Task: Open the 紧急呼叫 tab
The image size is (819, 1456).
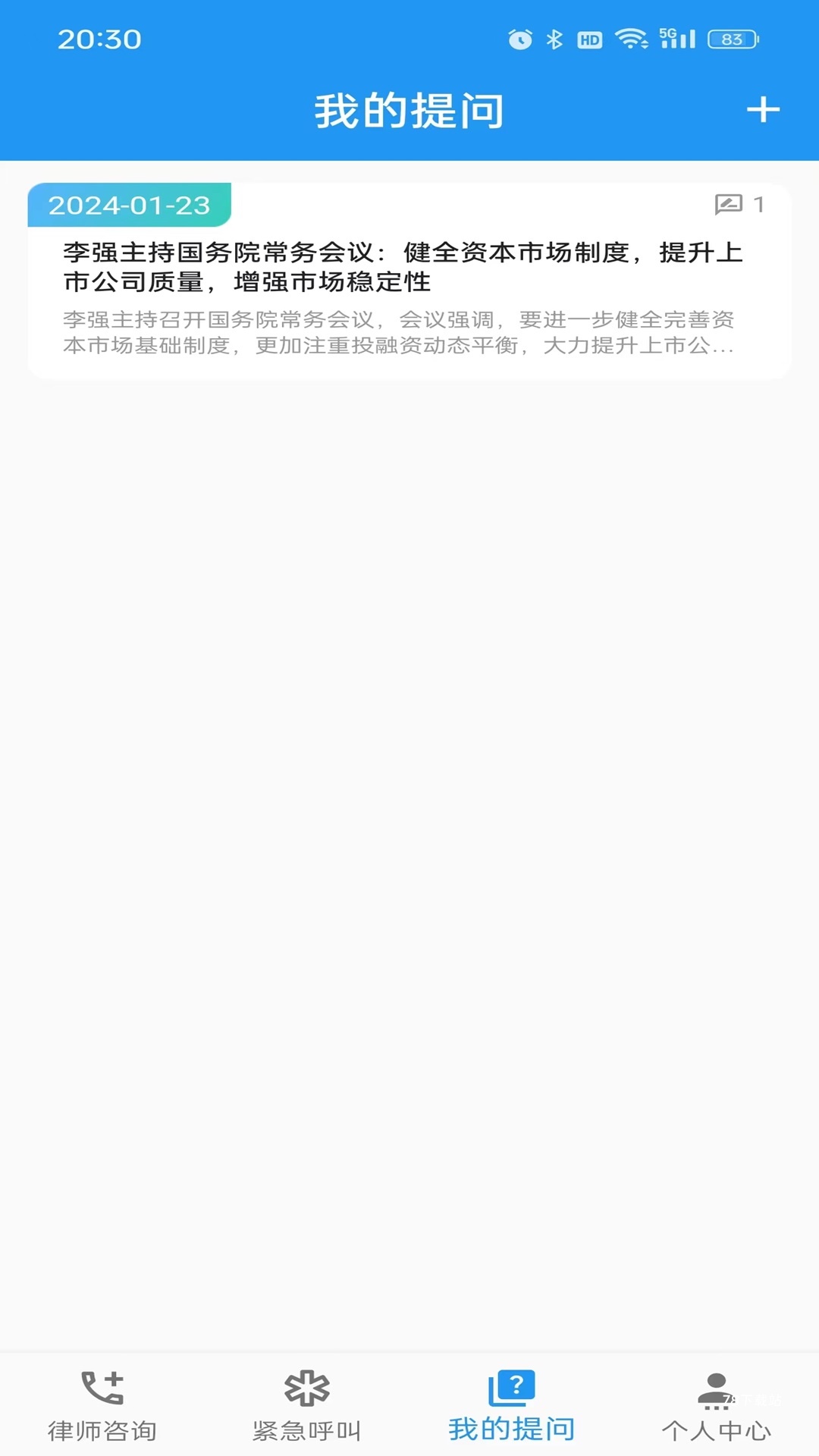Action: pyautogui.click(x=307, y=1405)
